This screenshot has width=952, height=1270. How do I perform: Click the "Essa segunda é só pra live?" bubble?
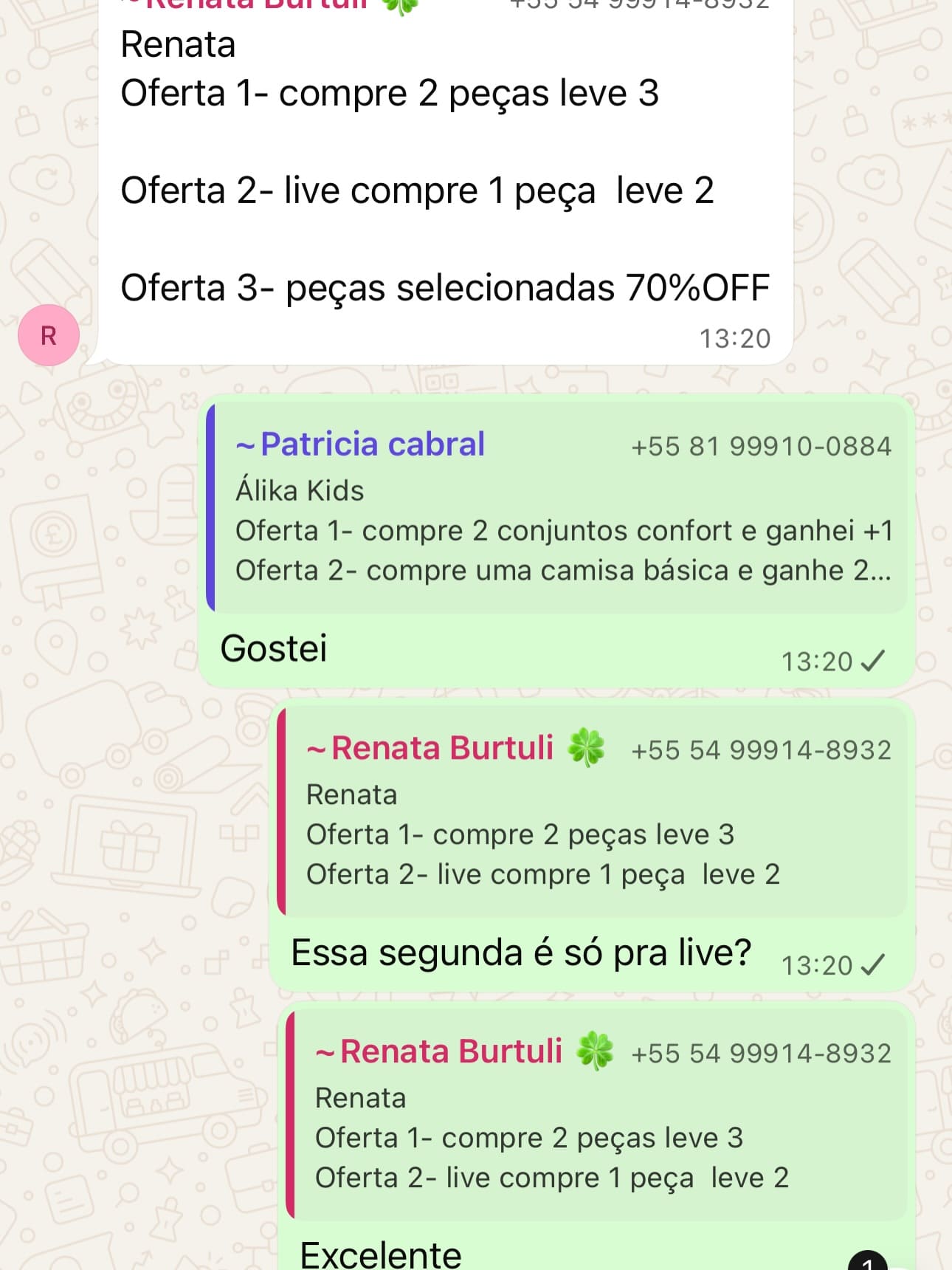[x=522, y=953]
